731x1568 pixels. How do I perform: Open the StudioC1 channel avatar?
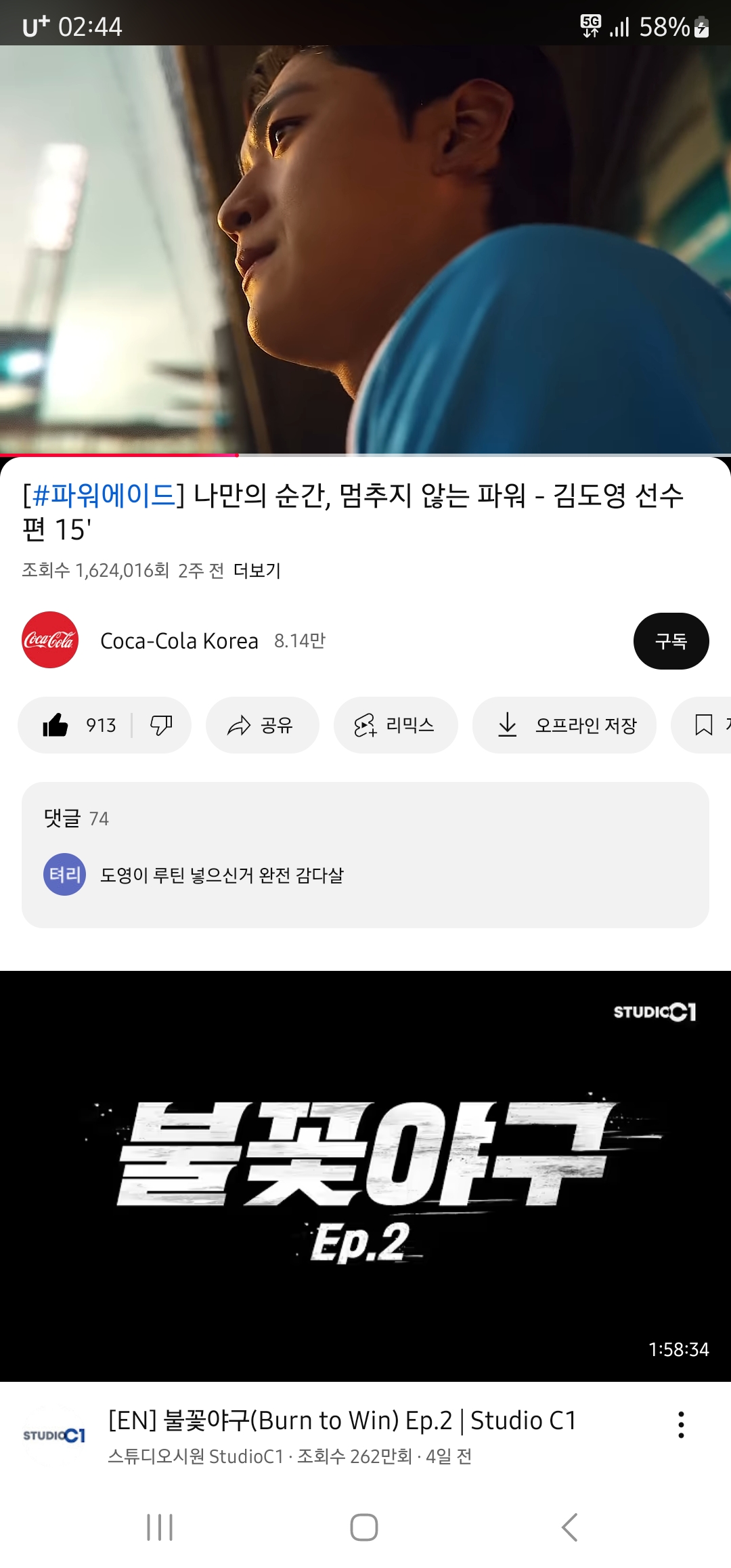coord(54,1435)
